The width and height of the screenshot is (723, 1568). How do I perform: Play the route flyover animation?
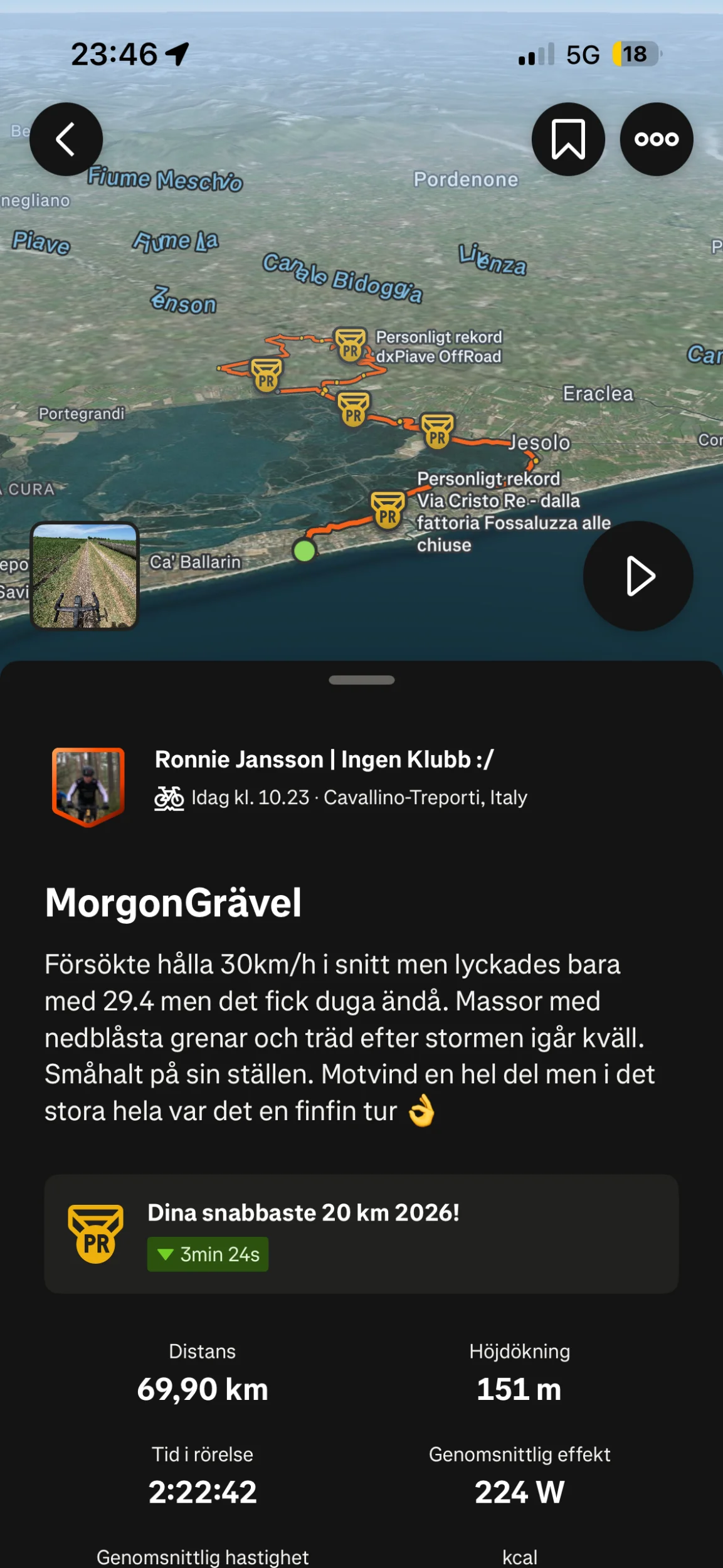638,576
